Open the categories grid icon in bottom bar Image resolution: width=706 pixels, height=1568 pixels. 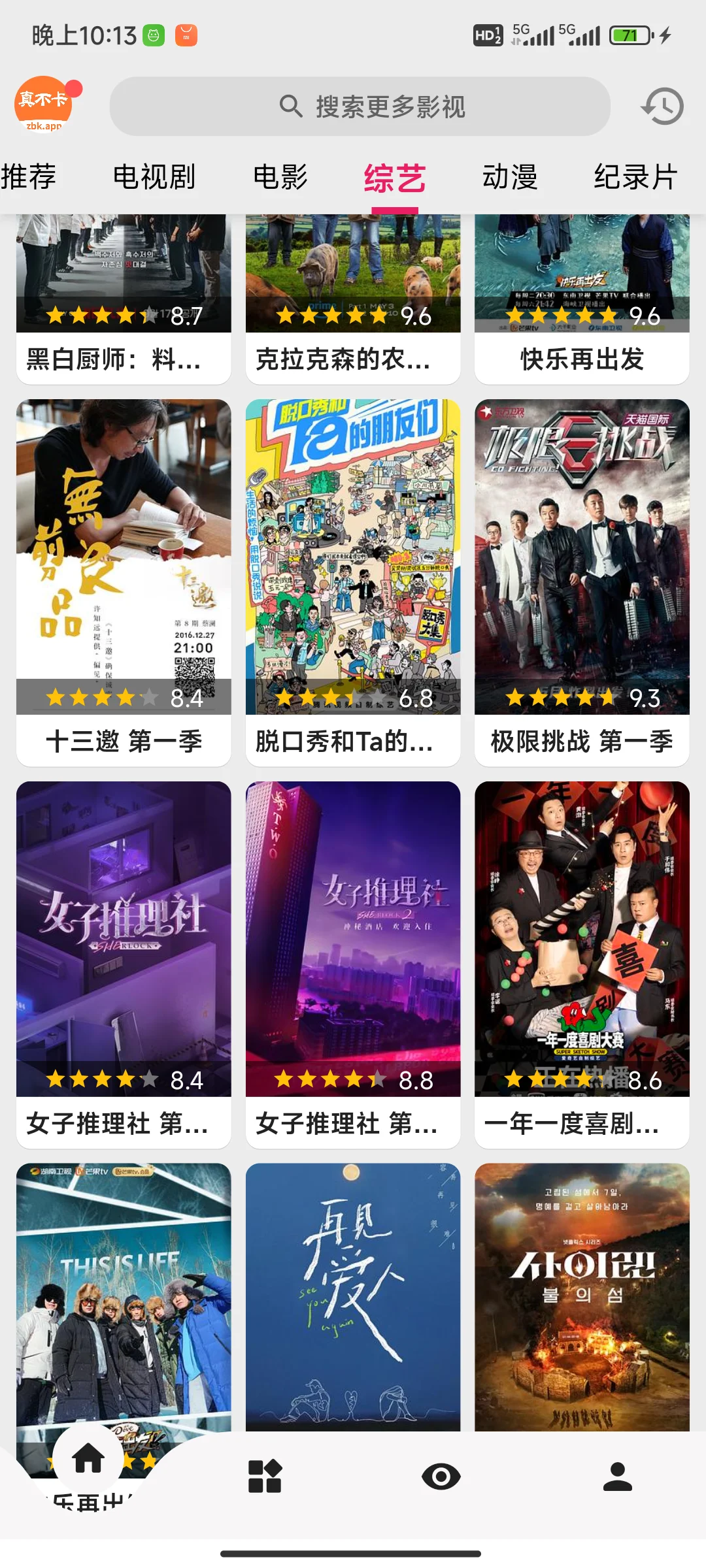pos(265,1477)
